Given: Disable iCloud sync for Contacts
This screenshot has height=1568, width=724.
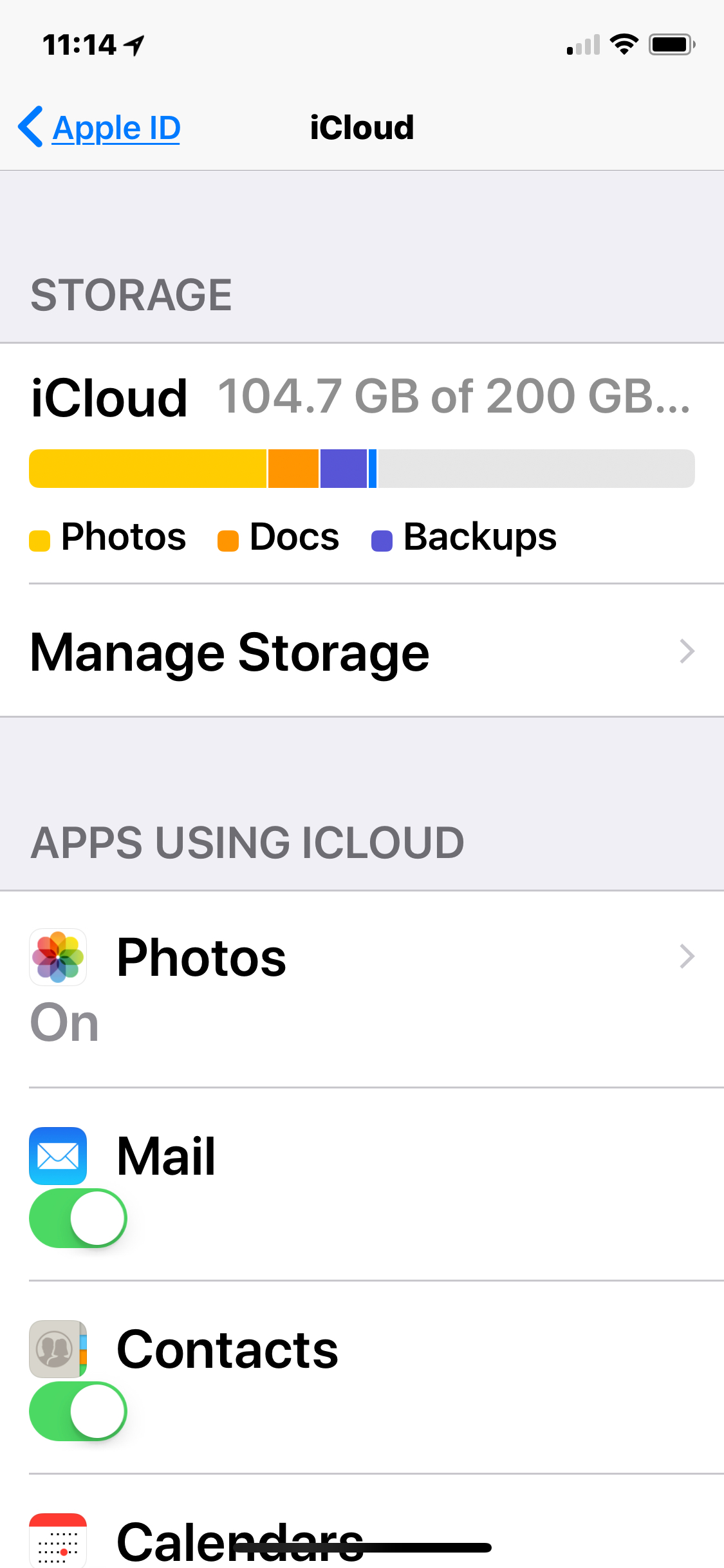Looking at the screenshot, I should [x=78, y=1411].
